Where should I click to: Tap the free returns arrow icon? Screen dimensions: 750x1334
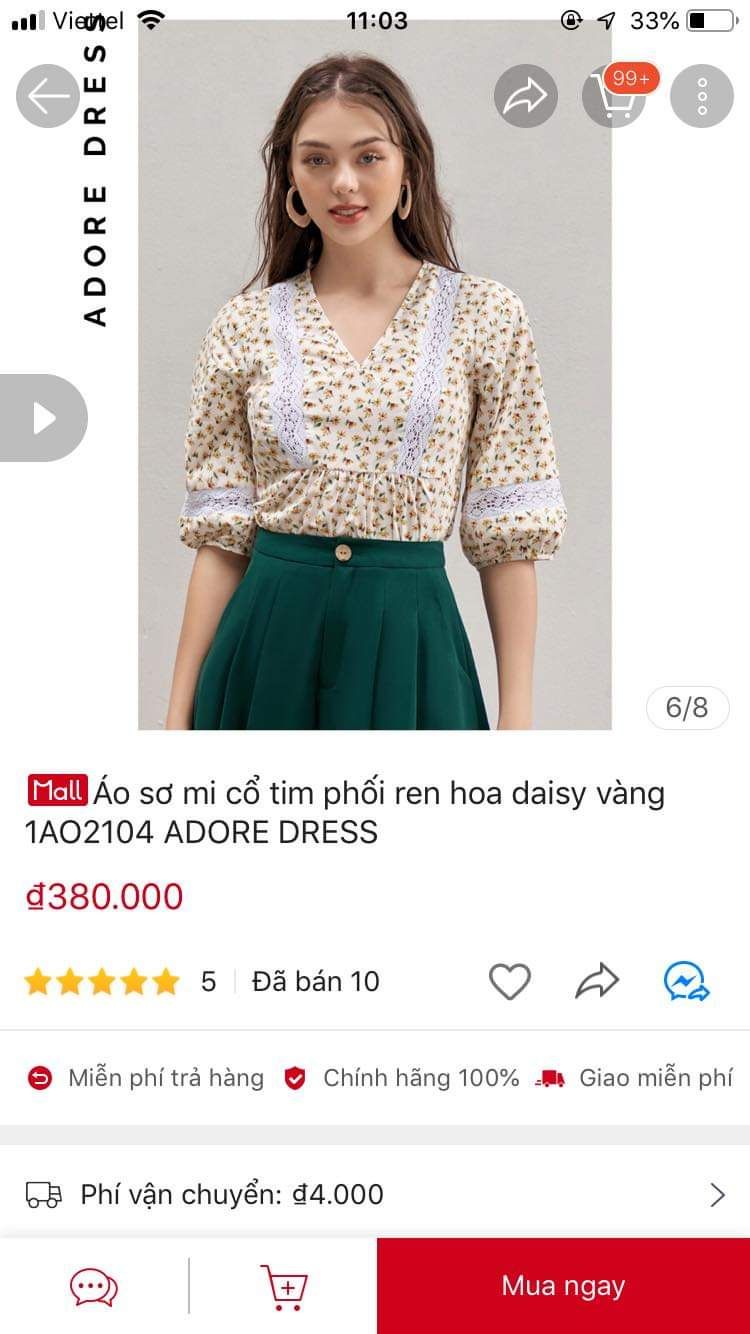click(39, 1078)
